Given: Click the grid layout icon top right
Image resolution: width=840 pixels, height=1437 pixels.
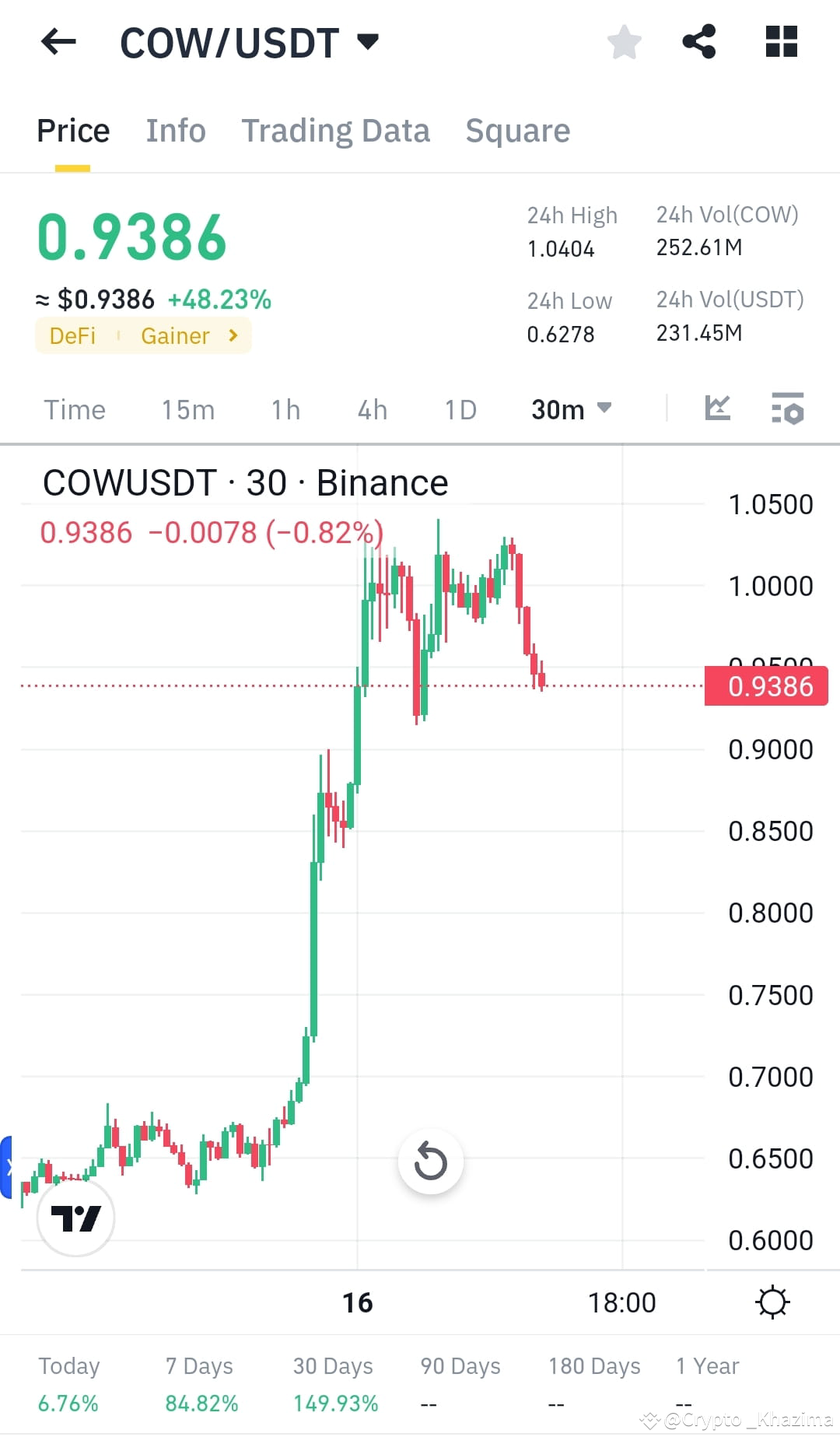Looking at the screenshot, I should (x=781, y=42).
